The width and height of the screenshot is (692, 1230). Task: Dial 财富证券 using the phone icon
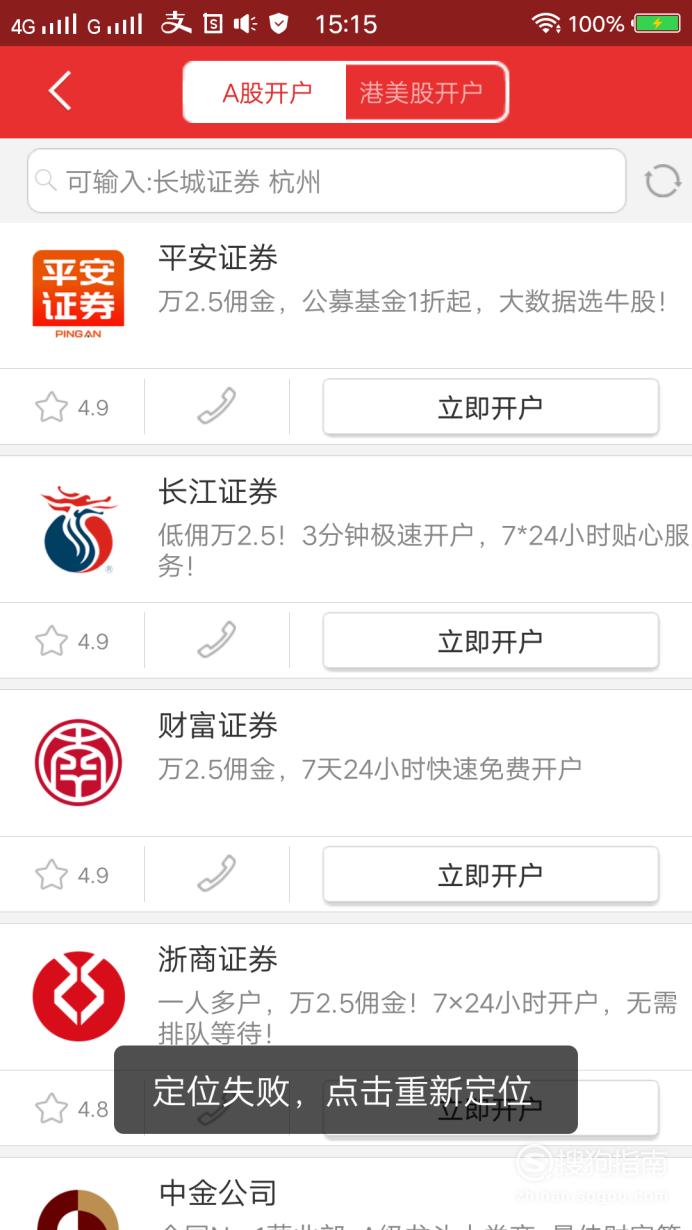[216, 875]
